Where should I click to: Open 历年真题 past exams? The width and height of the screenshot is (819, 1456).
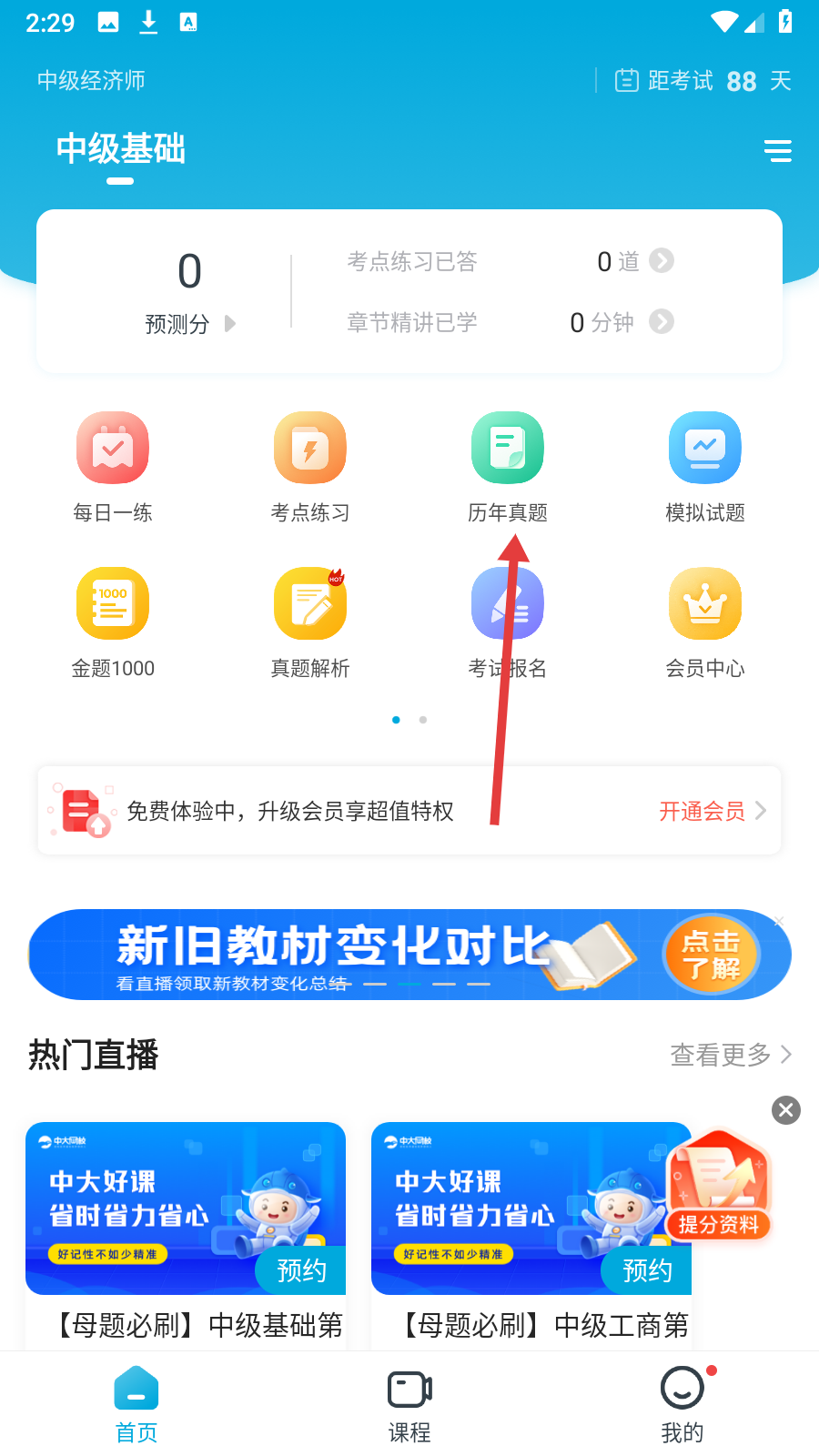508,466
